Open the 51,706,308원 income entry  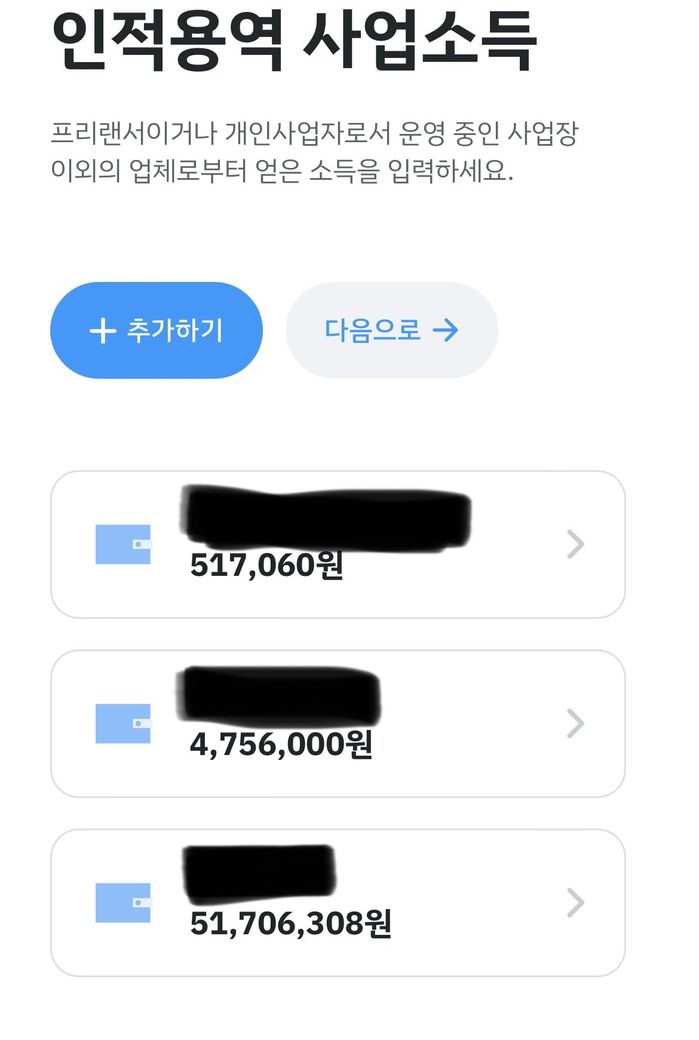pos(338,903)
